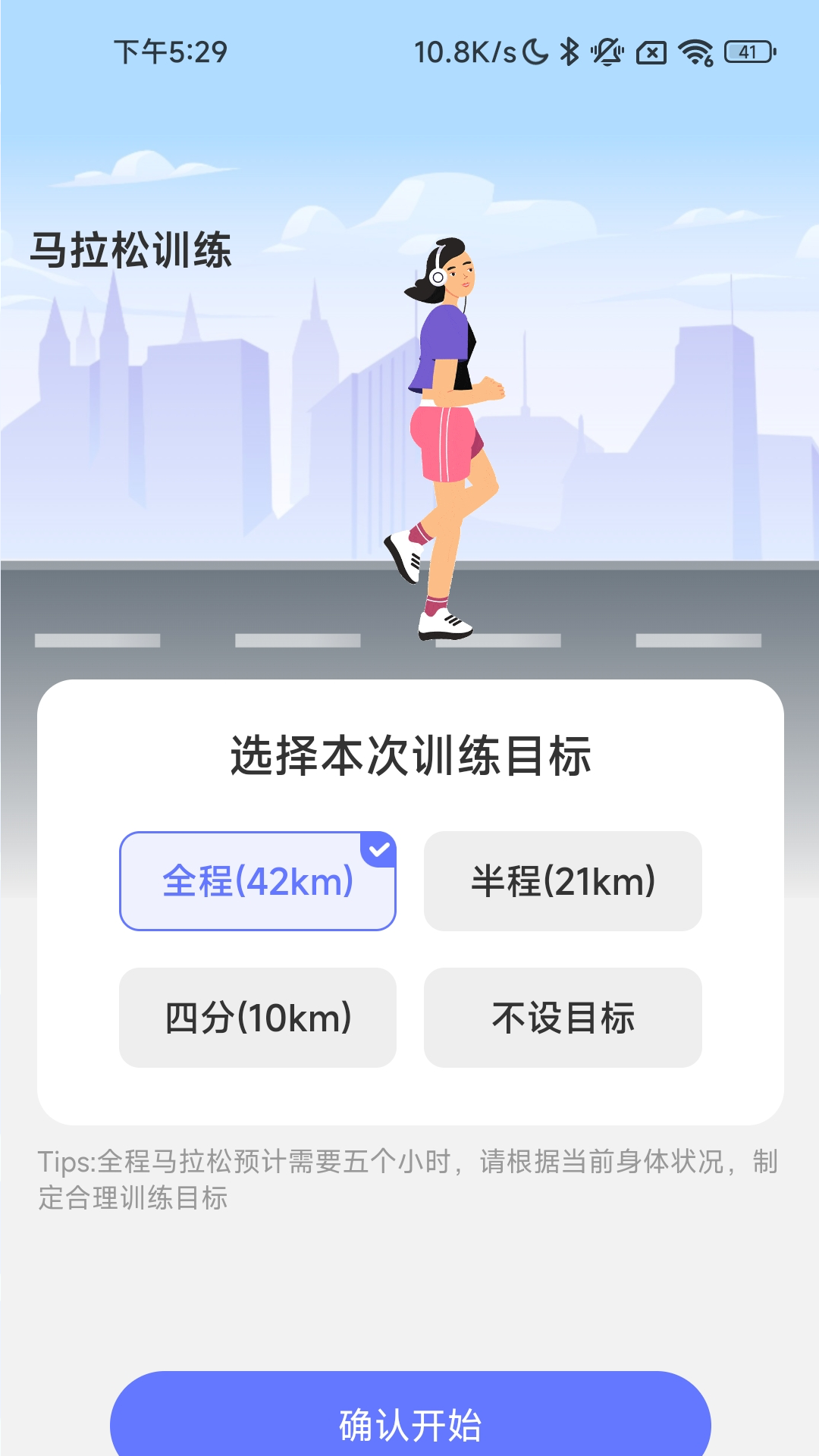Screen dimensions: 819x1456
Task: Select the 全程(42km) training goal
Action: point(258,881)
